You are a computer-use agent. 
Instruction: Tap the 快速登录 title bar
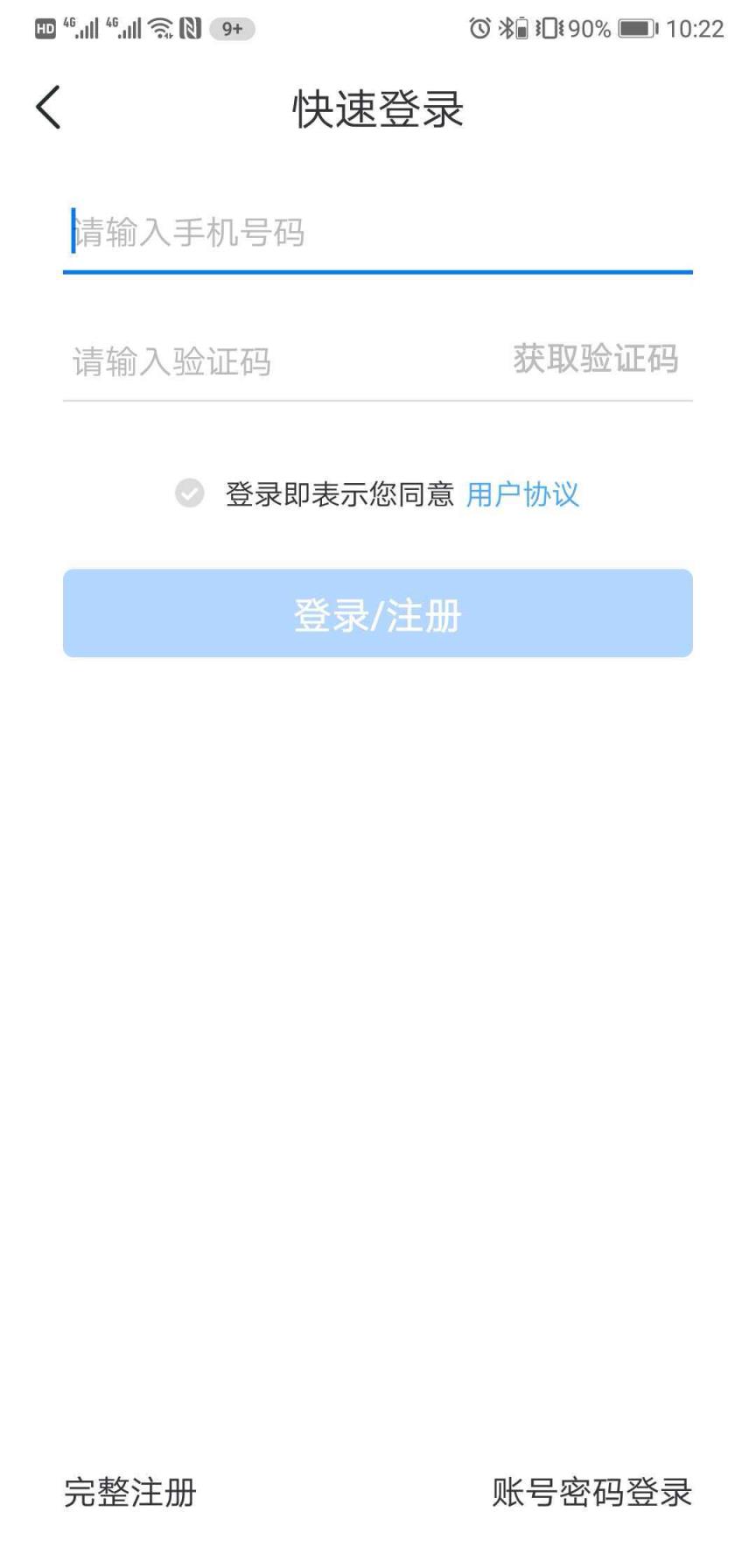click(x=378, y=108)
